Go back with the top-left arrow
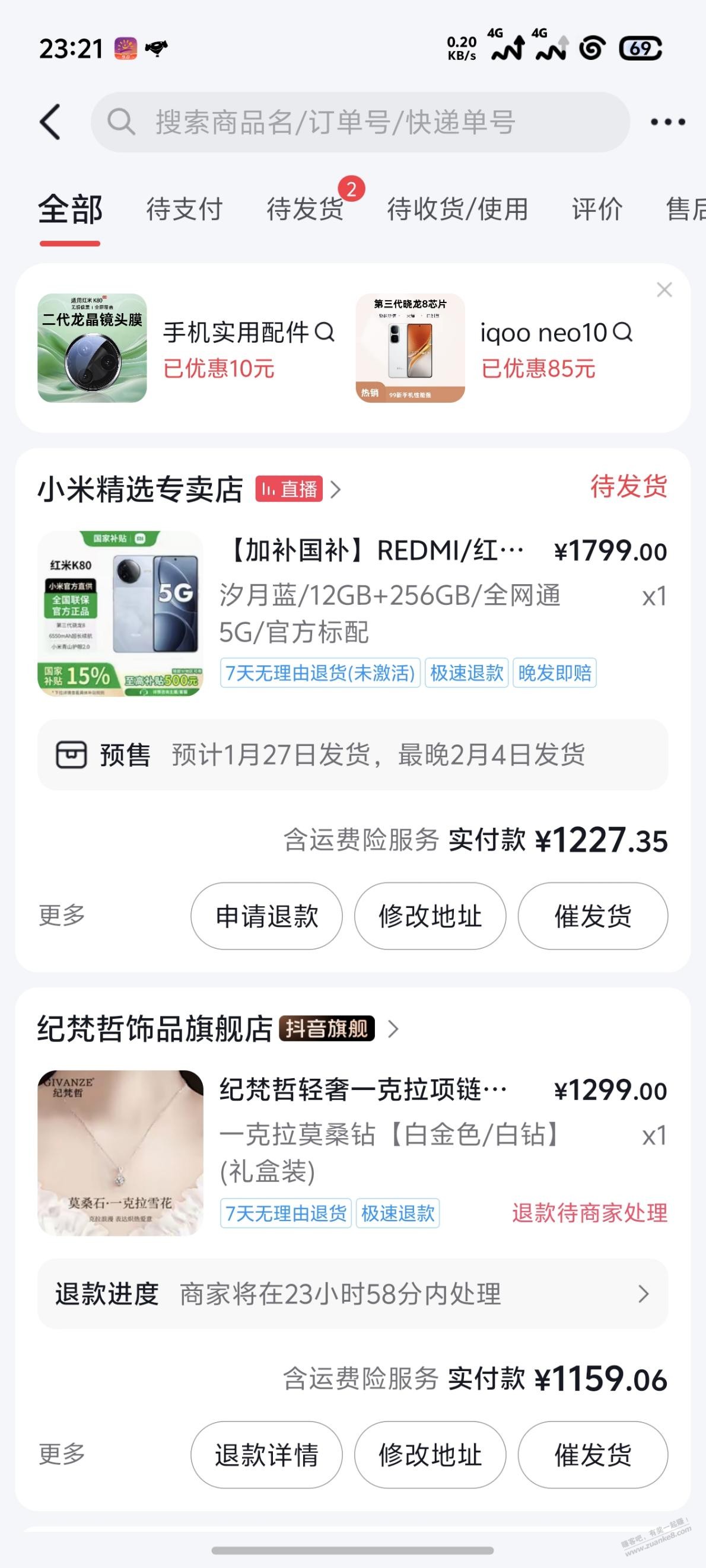 click(51, 122)
